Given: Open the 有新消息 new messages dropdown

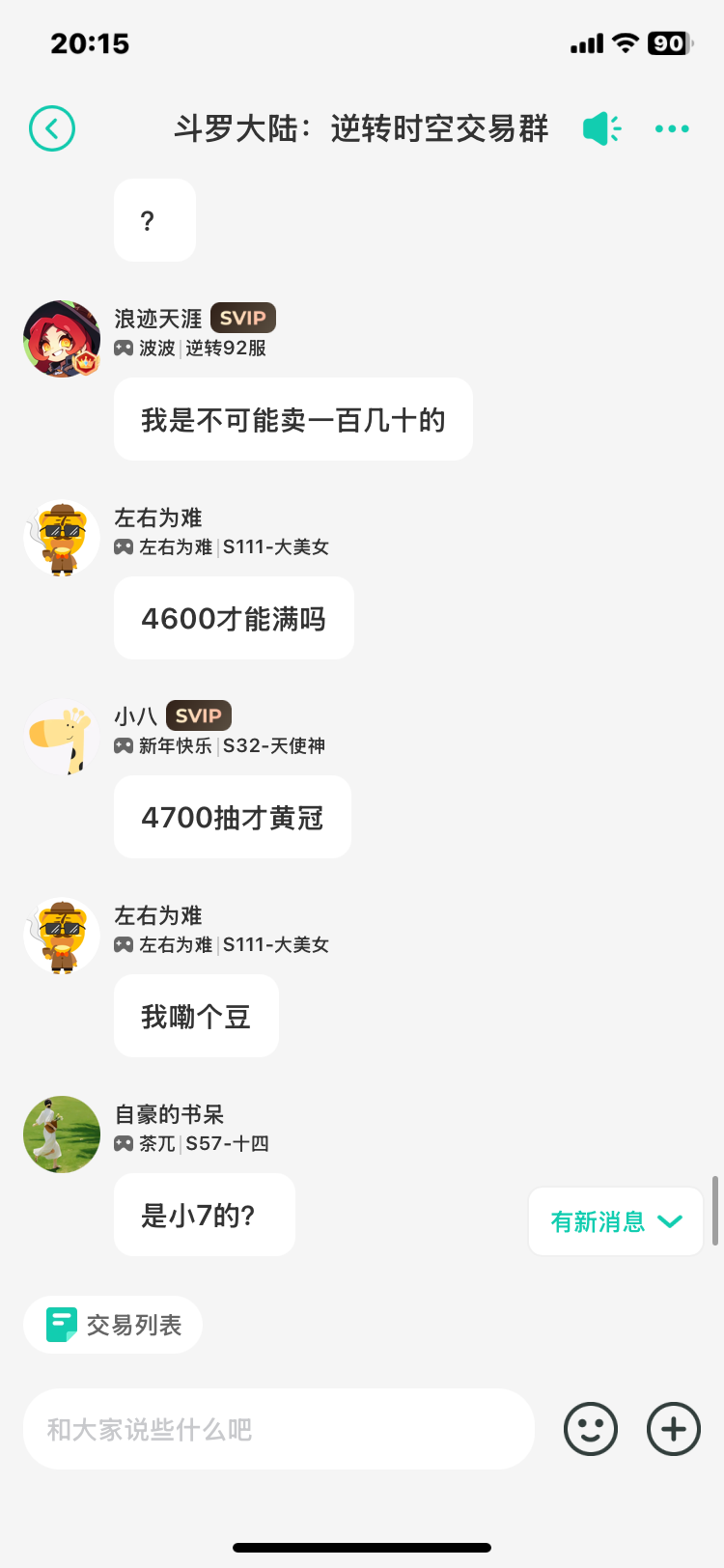Looking at the screenshot, I should click(615, 1221).
